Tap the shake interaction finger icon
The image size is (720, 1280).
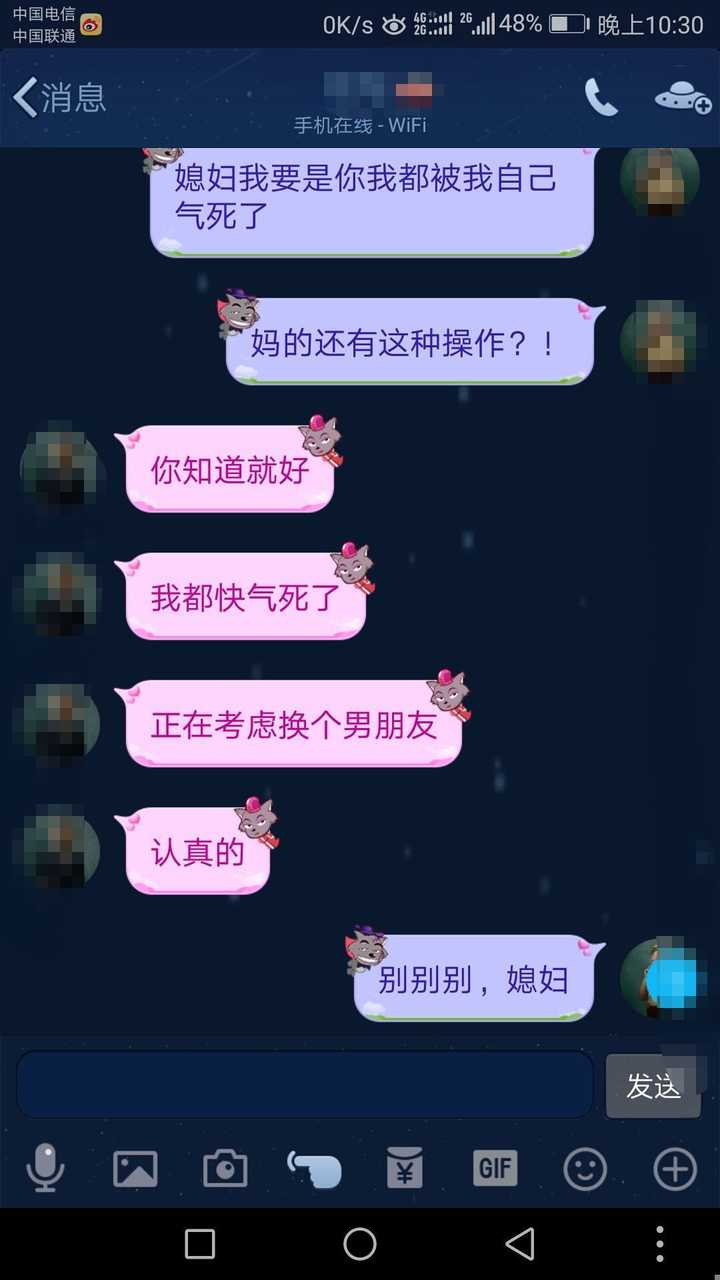(315, 1167)
